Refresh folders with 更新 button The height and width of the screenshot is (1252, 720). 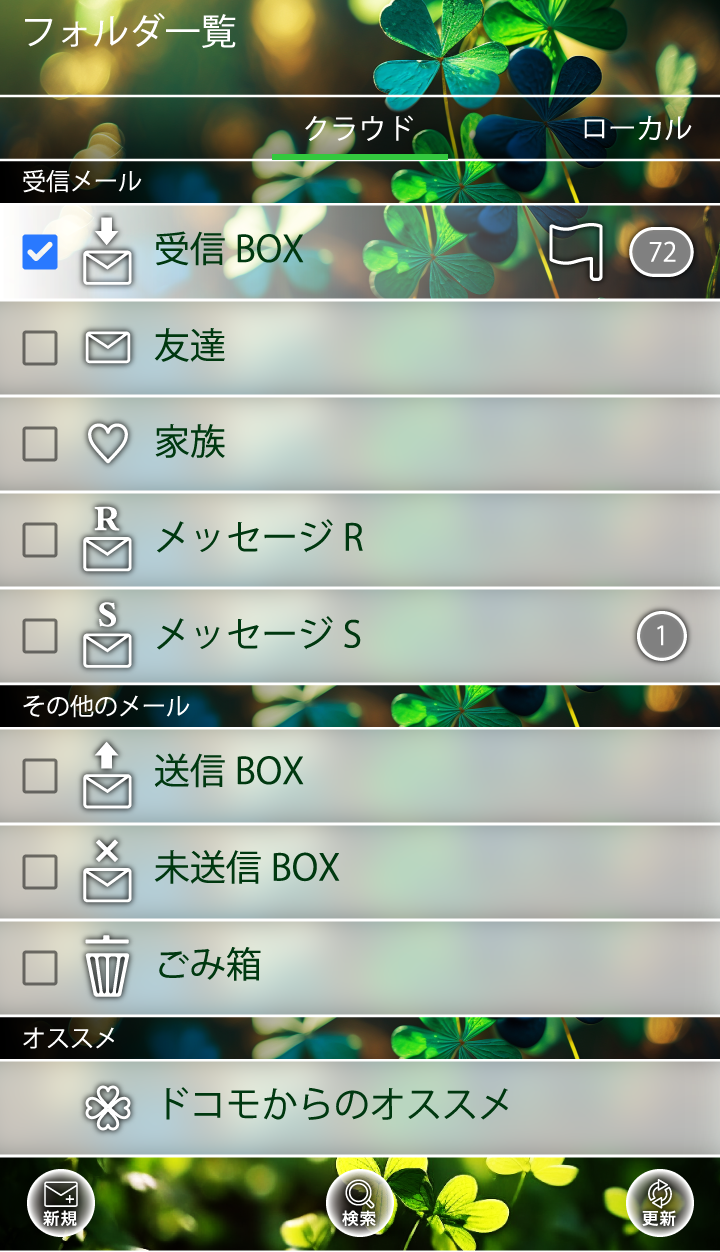(659, 1203)
